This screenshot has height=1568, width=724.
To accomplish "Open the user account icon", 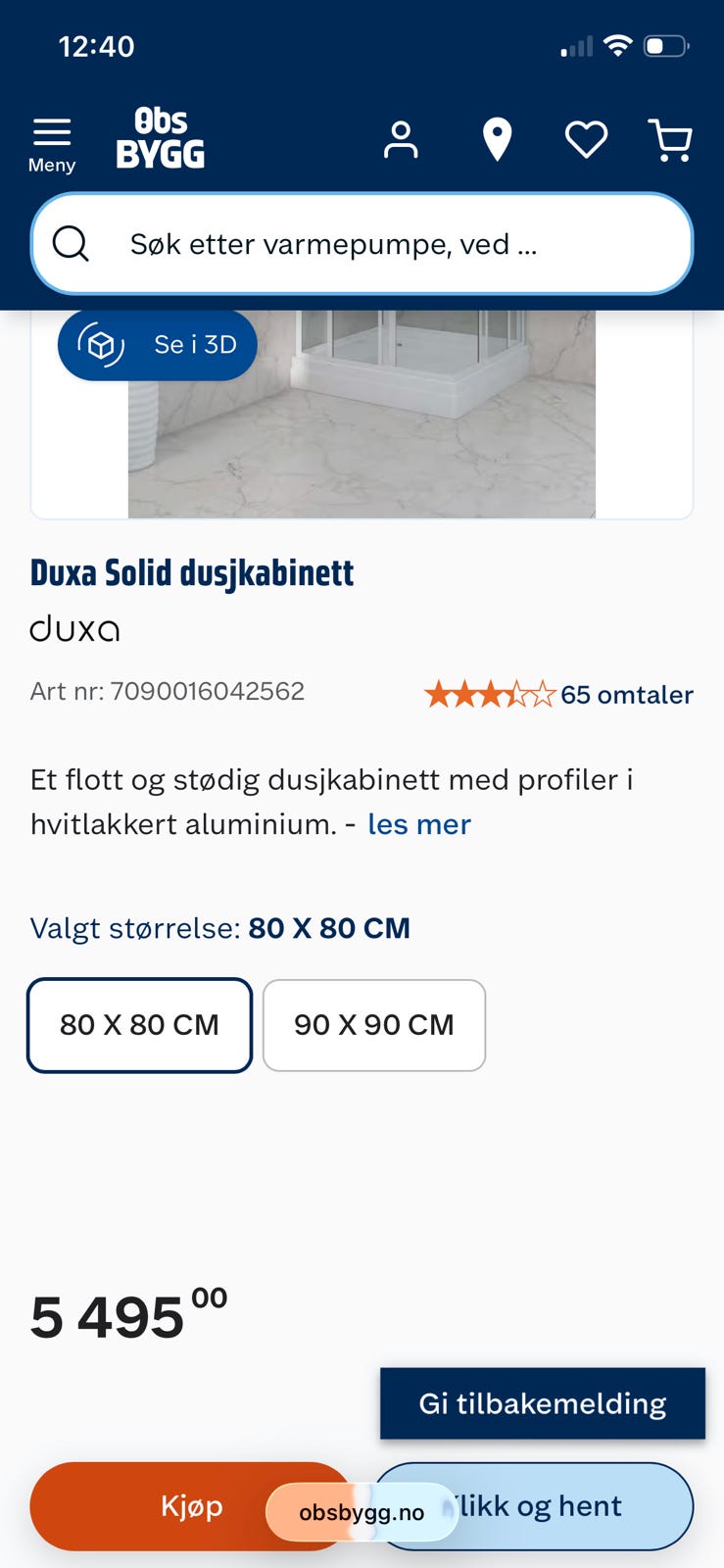I will (401, 139).
